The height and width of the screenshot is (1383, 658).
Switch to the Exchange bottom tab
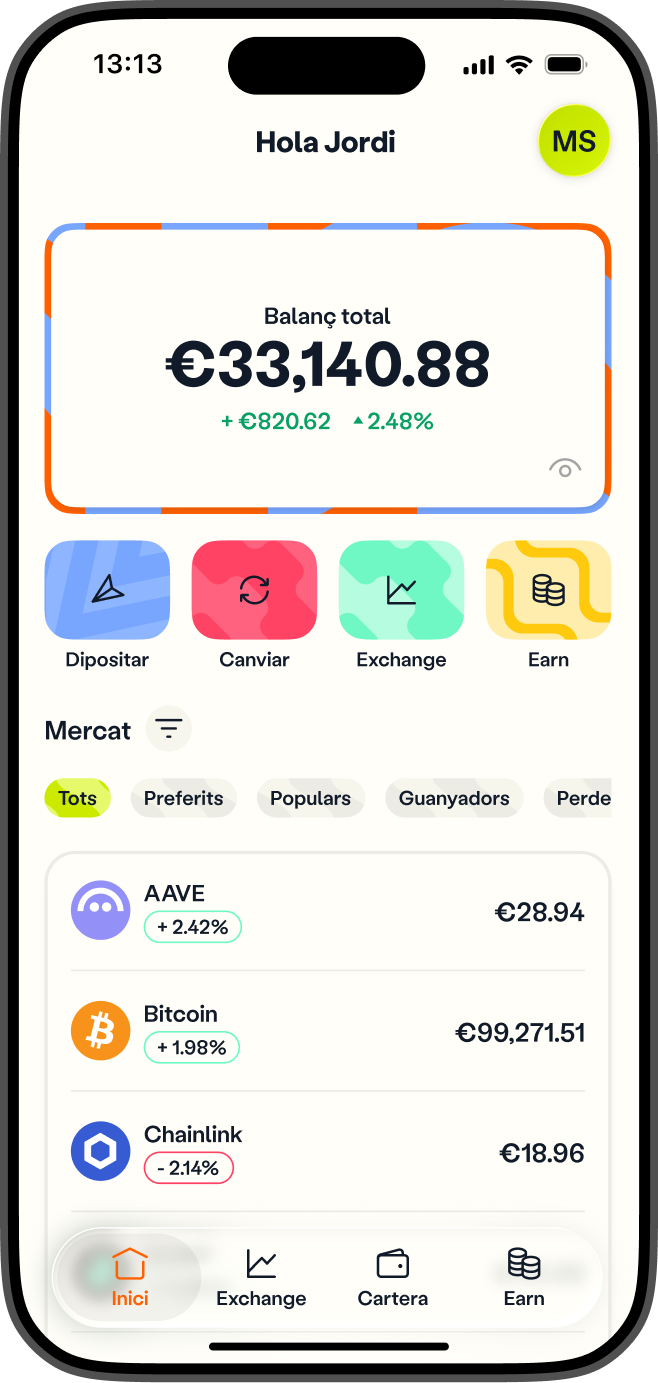261,1278
